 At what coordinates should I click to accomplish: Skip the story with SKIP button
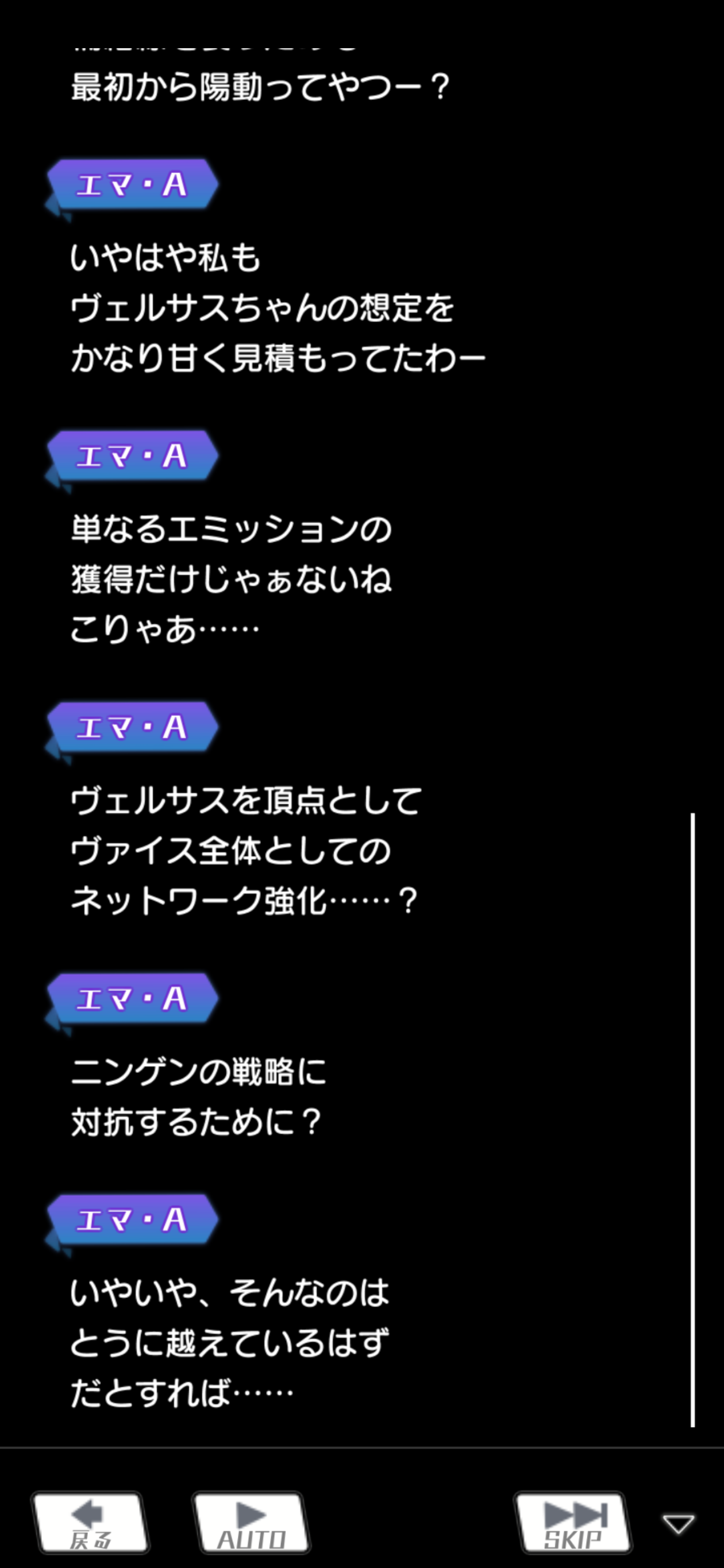point(573,1523)
